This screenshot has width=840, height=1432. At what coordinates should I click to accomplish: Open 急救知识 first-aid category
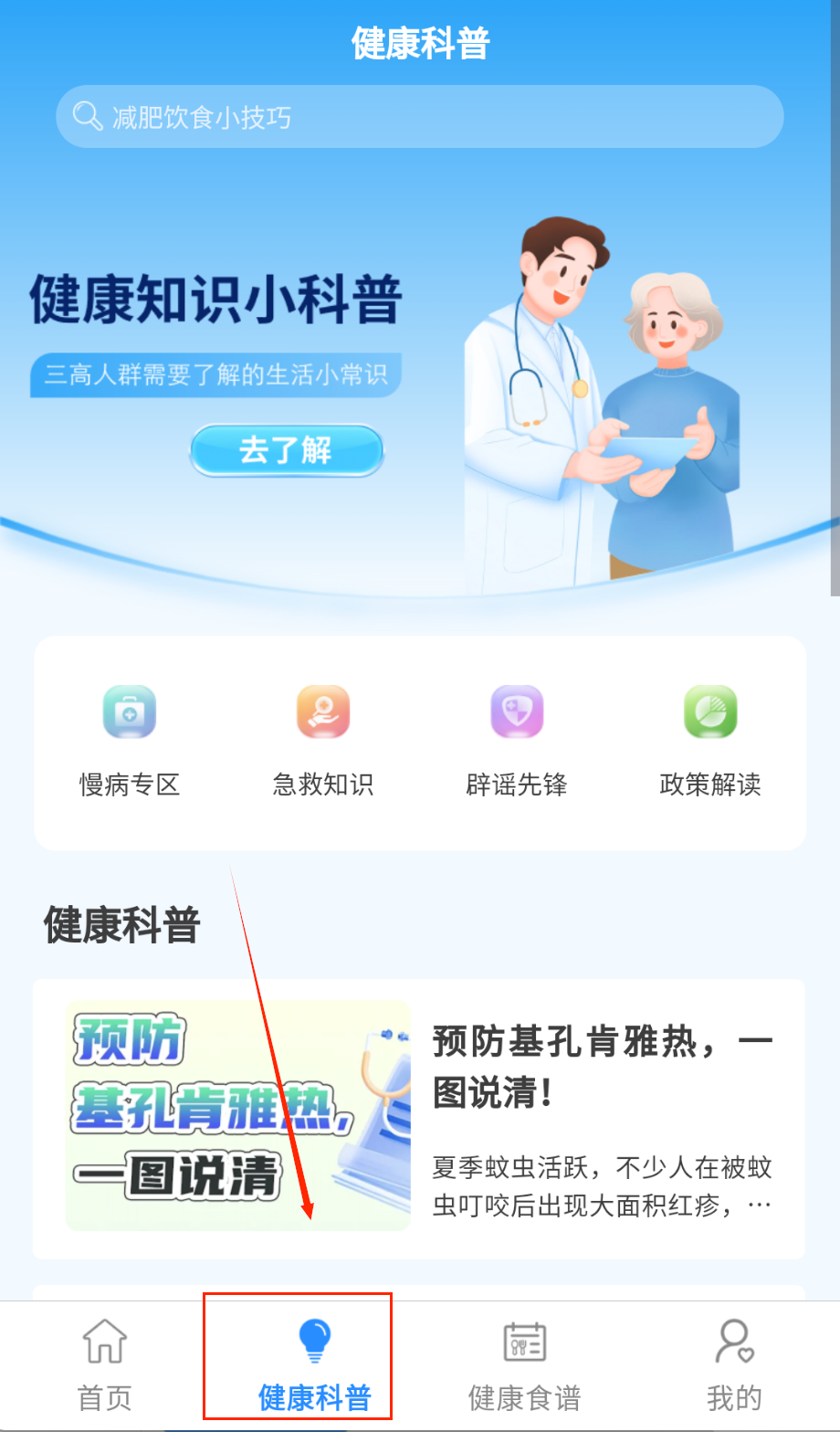coord(323,742)
